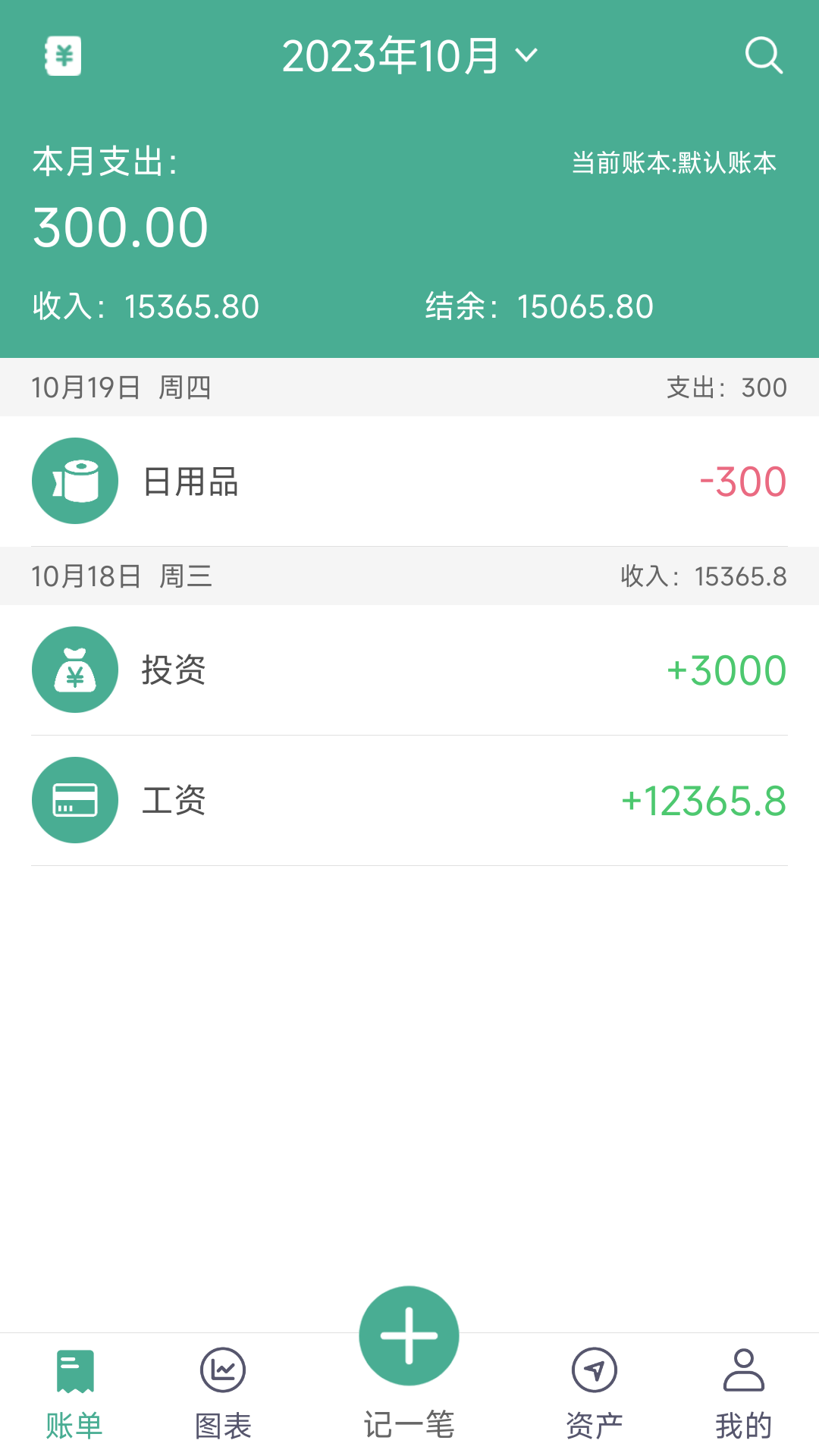Click the 工资 bank card icon
819x1456 pixels.
[74, 800]
